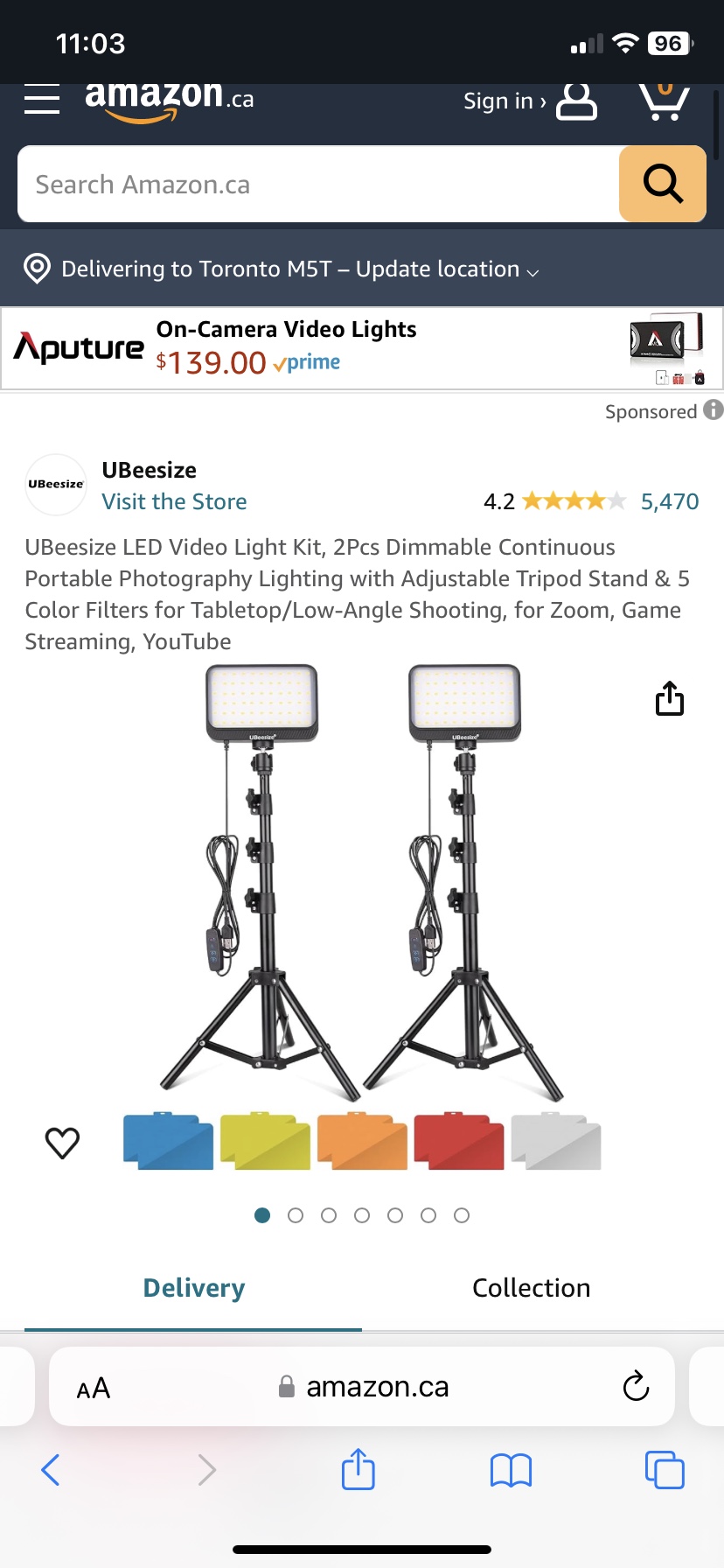724x1568 pixels.
Task: Switch to the Collection tab
Action: (531, 1288)
